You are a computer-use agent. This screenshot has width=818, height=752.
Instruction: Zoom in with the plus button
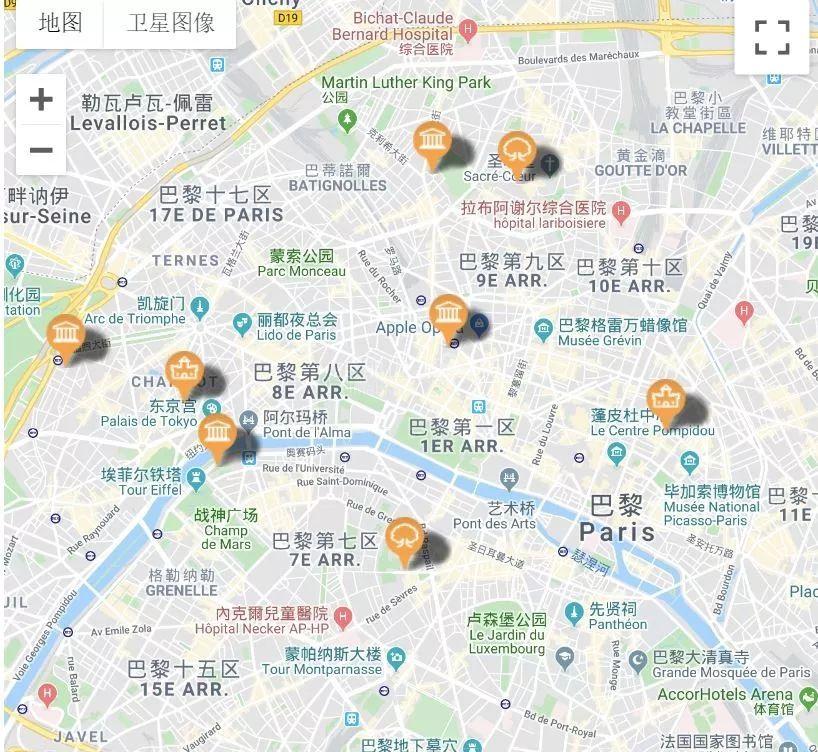tap(41, 100)
